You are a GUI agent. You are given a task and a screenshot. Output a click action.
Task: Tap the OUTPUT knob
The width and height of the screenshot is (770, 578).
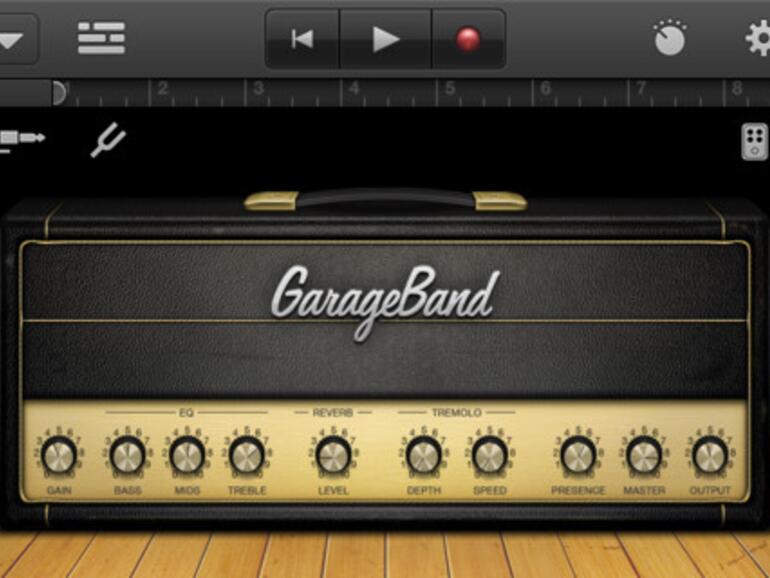pos(709,455)
